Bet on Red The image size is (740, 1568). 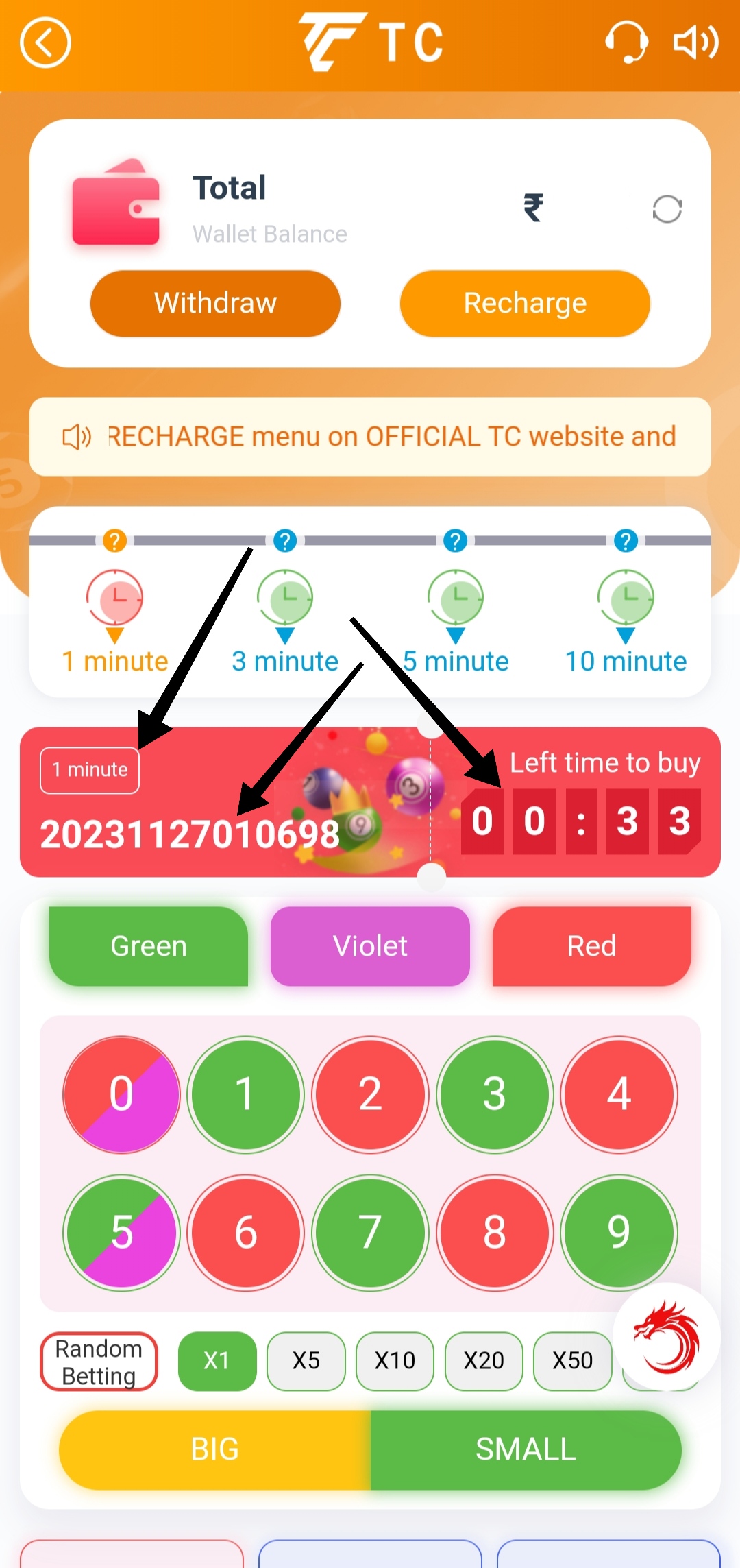click(591, 946)
